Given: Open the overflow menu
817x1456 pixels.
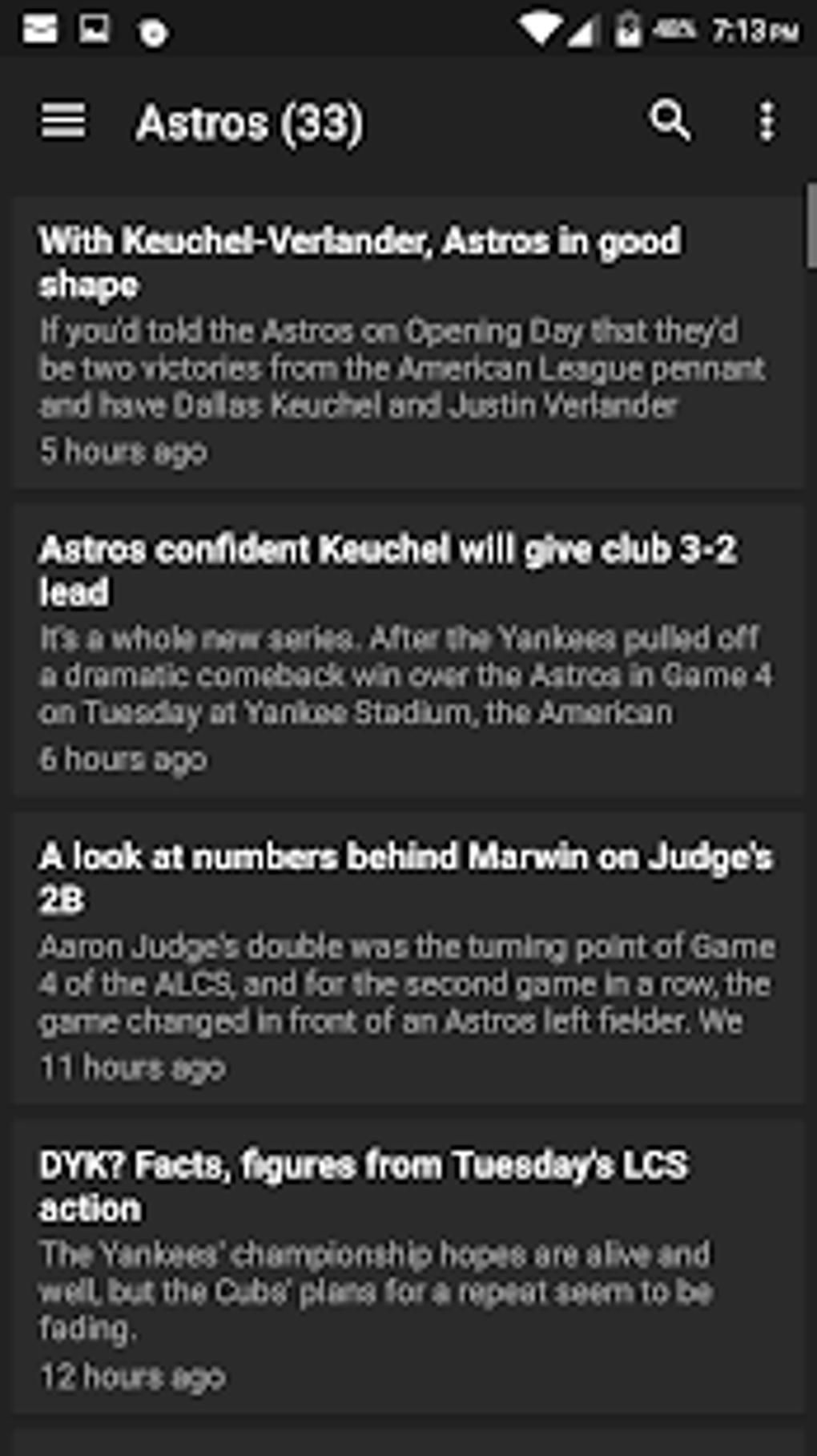Looking at the screenshot, I should click(767, 122).
